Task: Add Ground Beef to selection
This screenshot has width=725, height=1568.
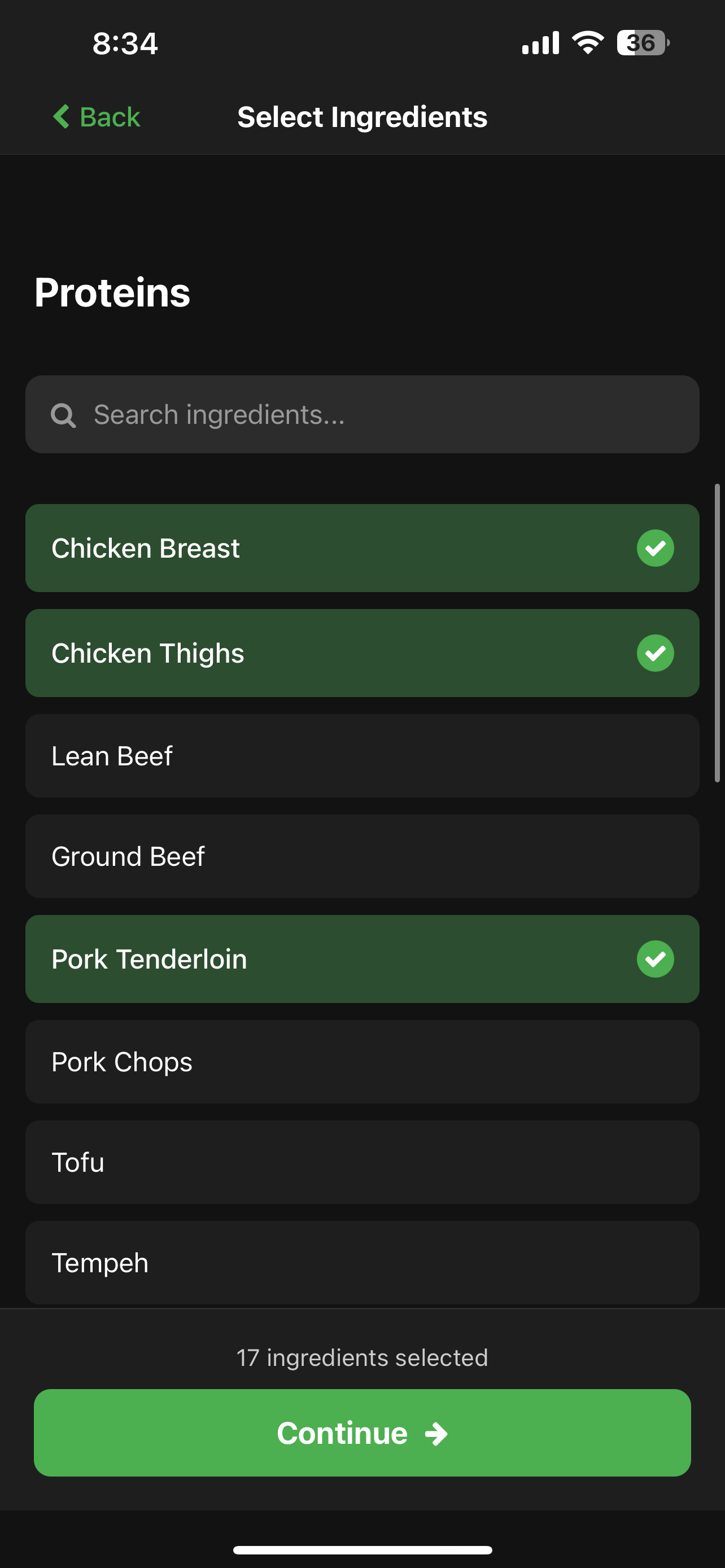Action: (x=362, y=856)
